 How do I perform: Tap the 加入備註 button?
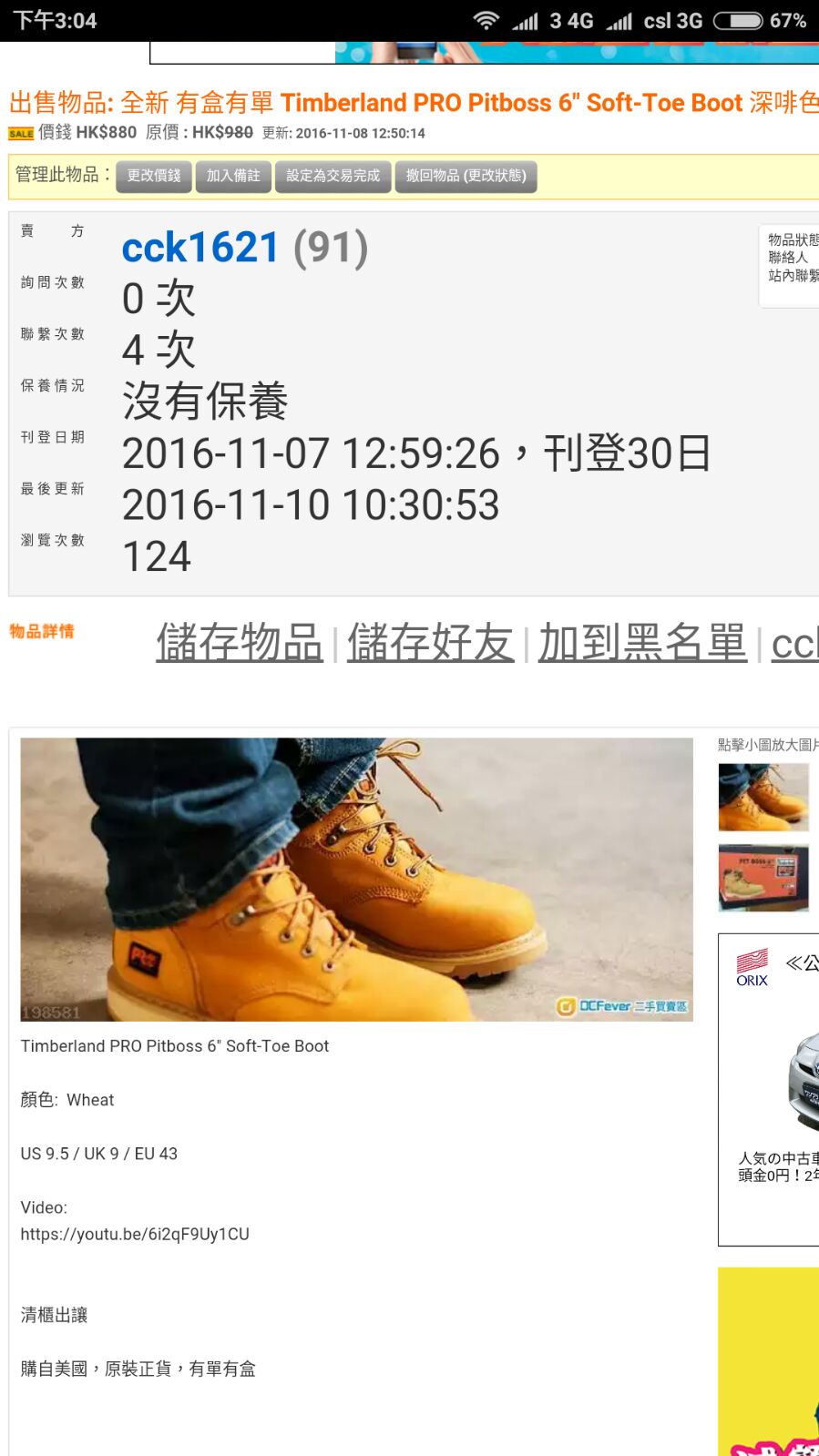point(233,176)
